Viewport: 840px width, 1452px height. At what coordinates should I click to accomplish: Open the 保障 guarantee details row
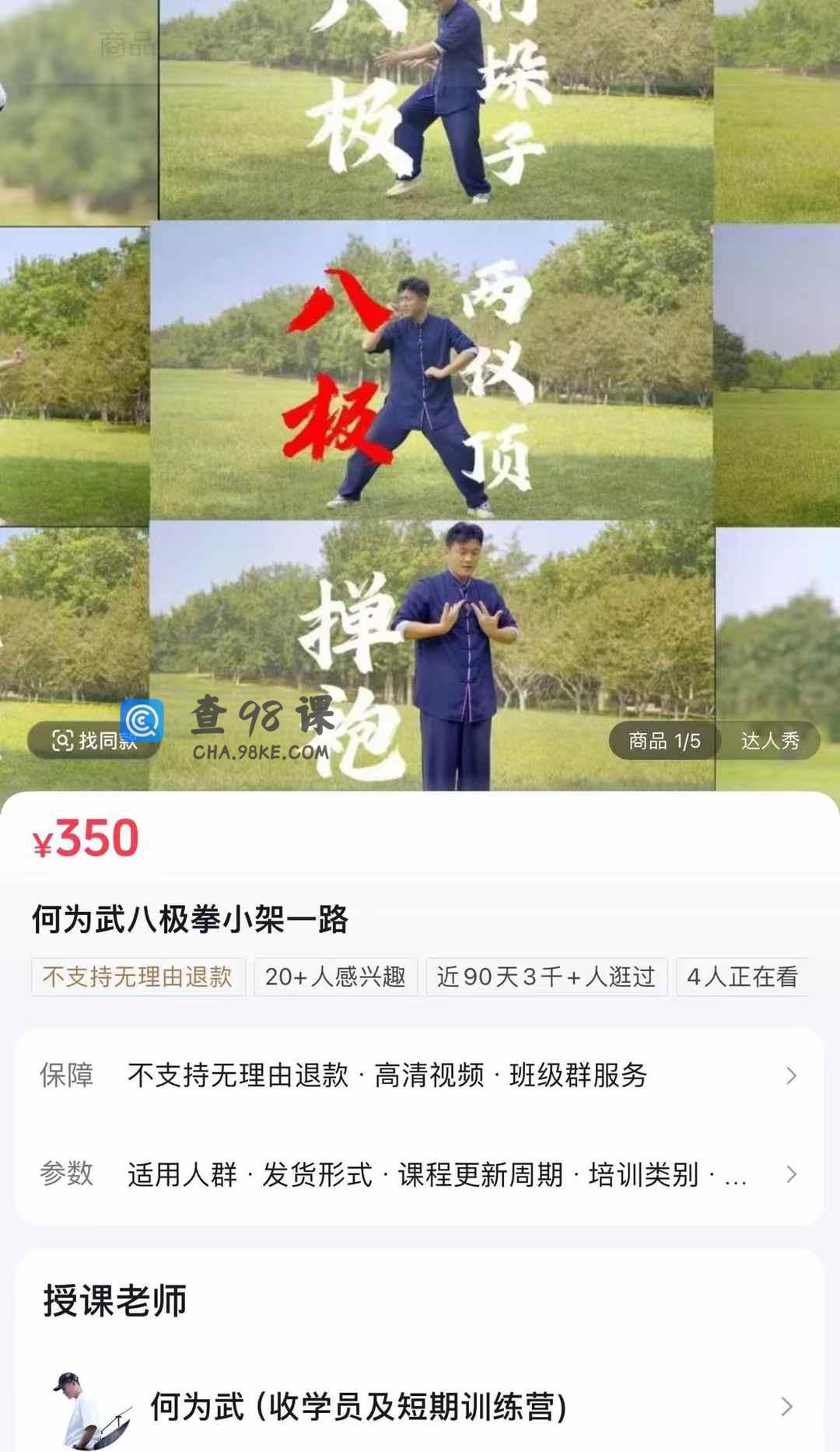420,1075
